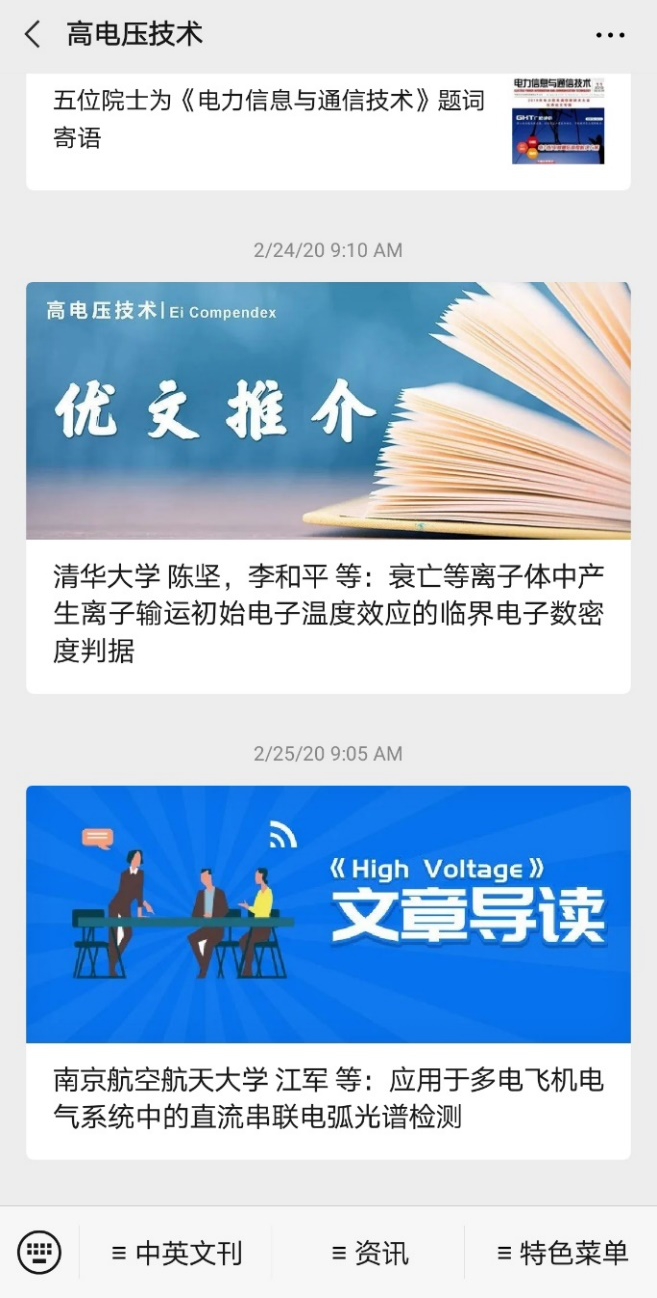
Task: Expand the 资讯 menu
Action: point(369,1253)
